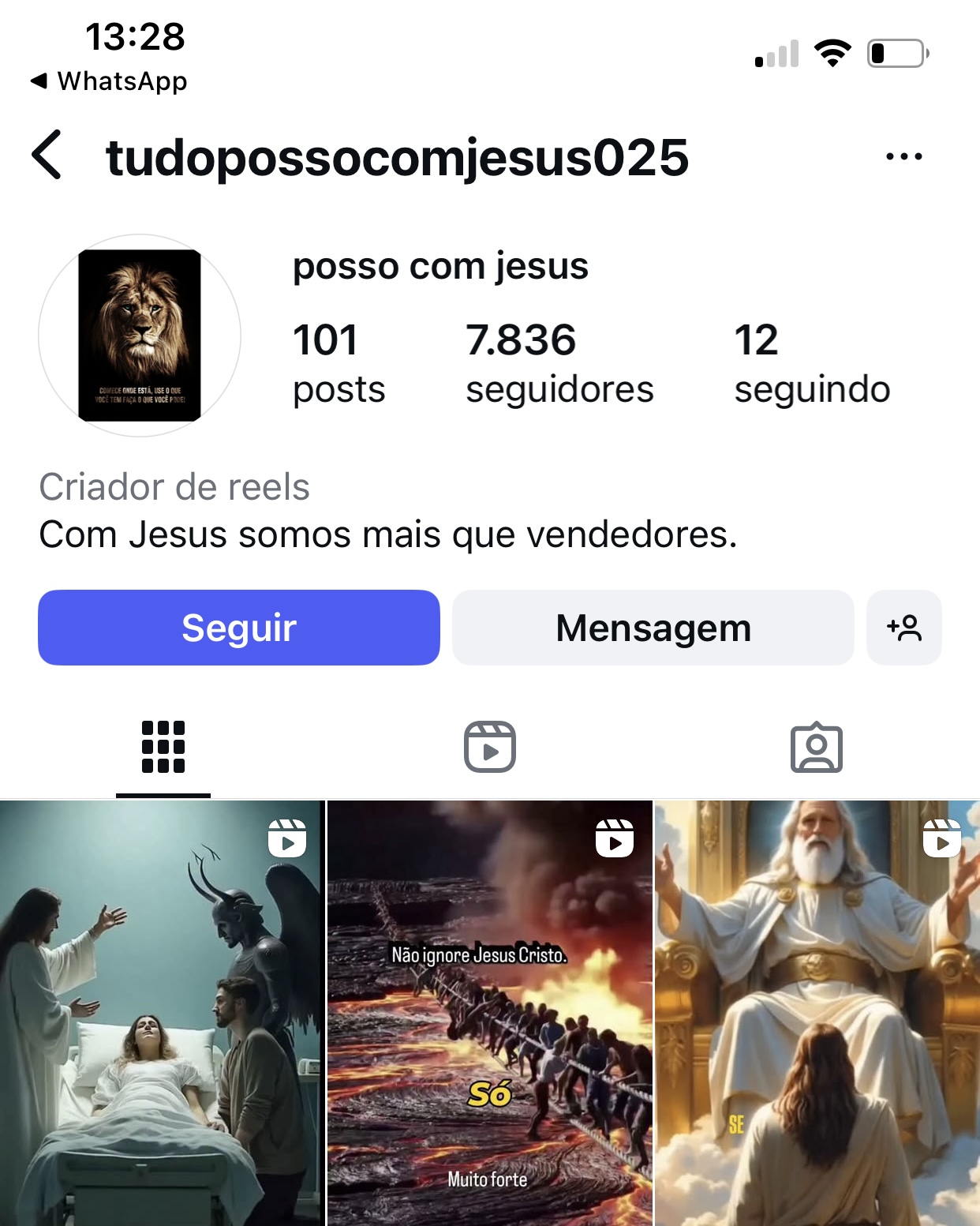Switch to the Reels tab
This screenshot has width=980, height=1226.
(x=489, y=747)
